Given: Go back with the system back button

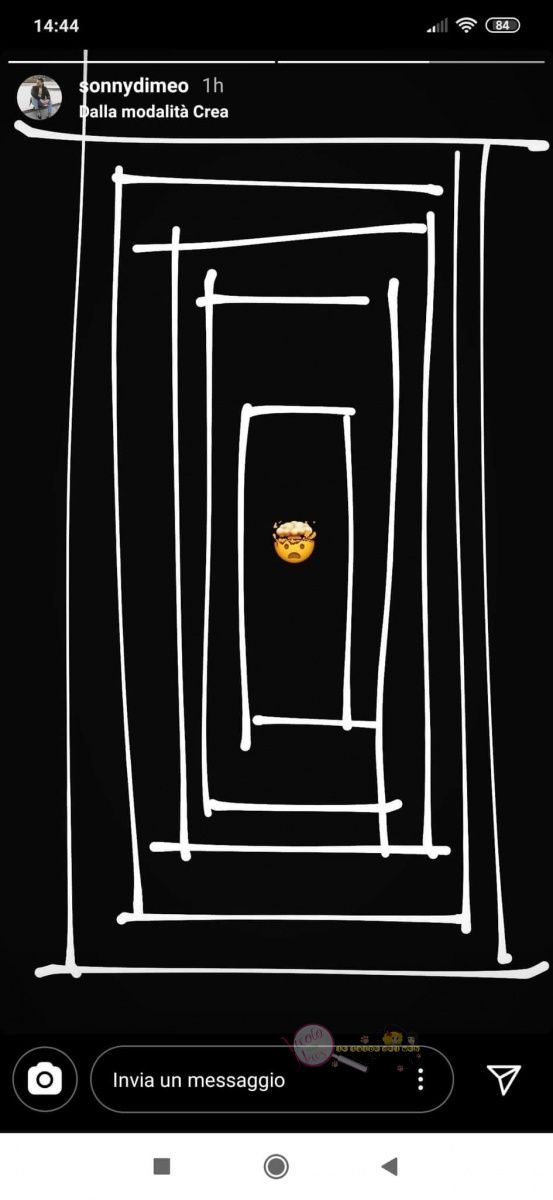Looking at the screenshot, I should pos(390,1166).
